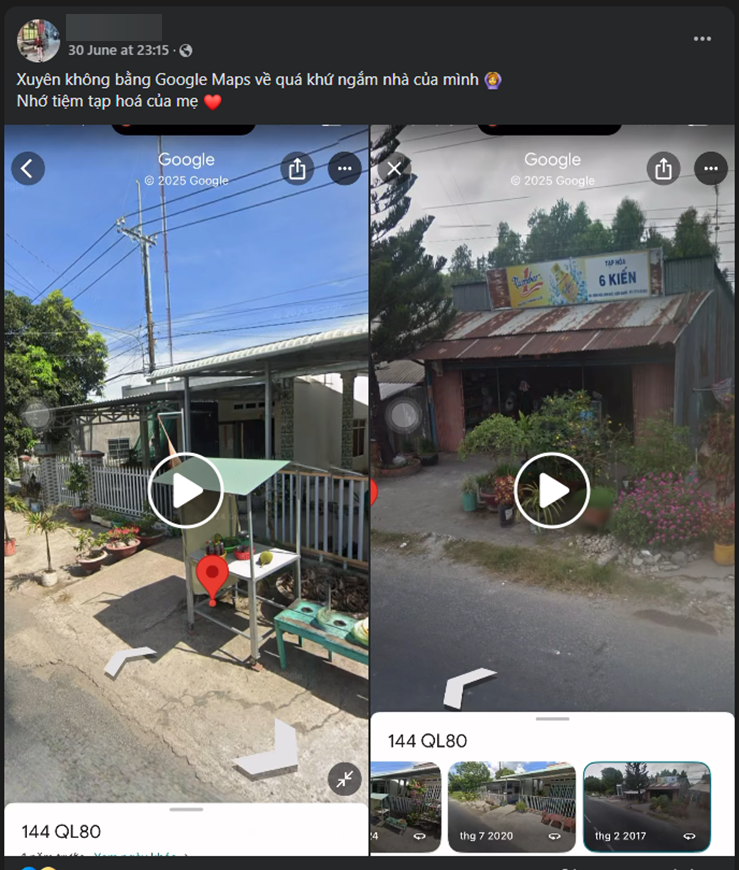740x870 pixels.
Task: Open the poster's profile picture
Action: click(x=39, y=40)
